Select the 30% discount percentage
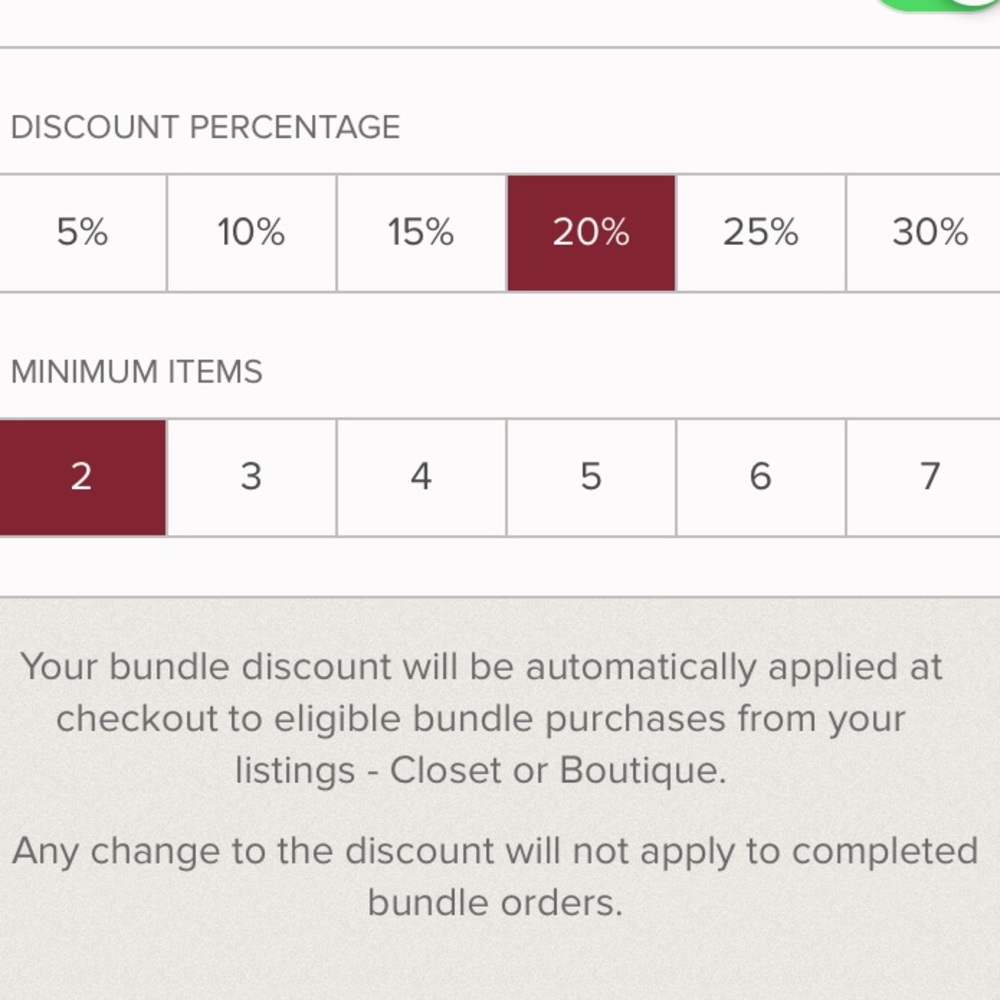1000x1000 pixels. pyautogui.click(x=929, y=233)
